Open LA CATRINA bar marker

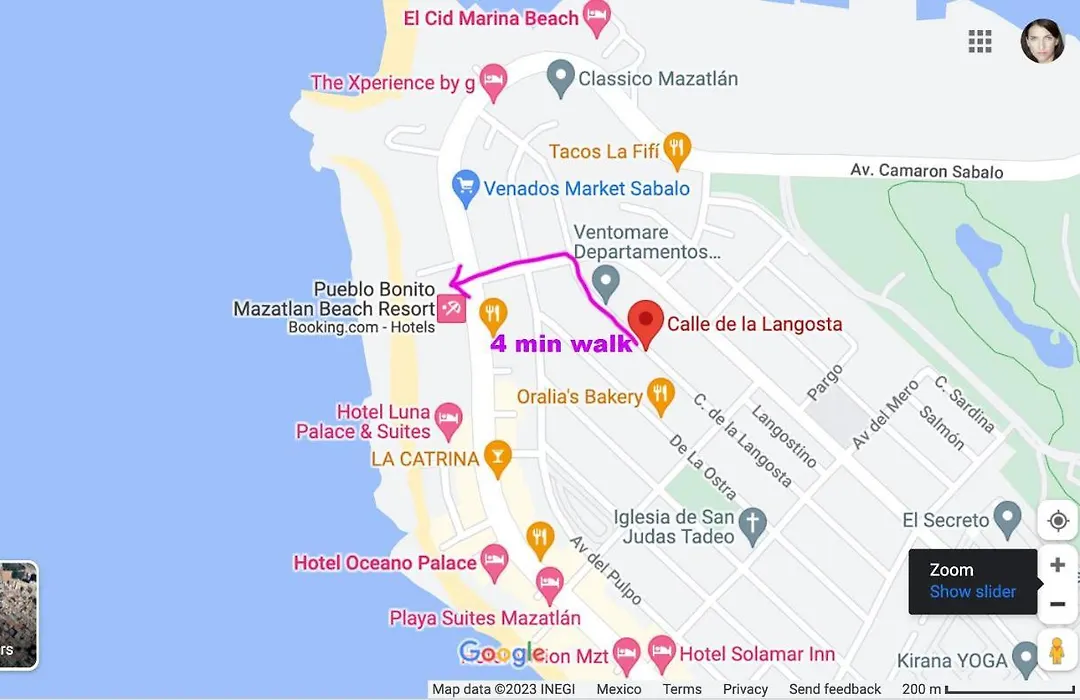coord(495,458)
